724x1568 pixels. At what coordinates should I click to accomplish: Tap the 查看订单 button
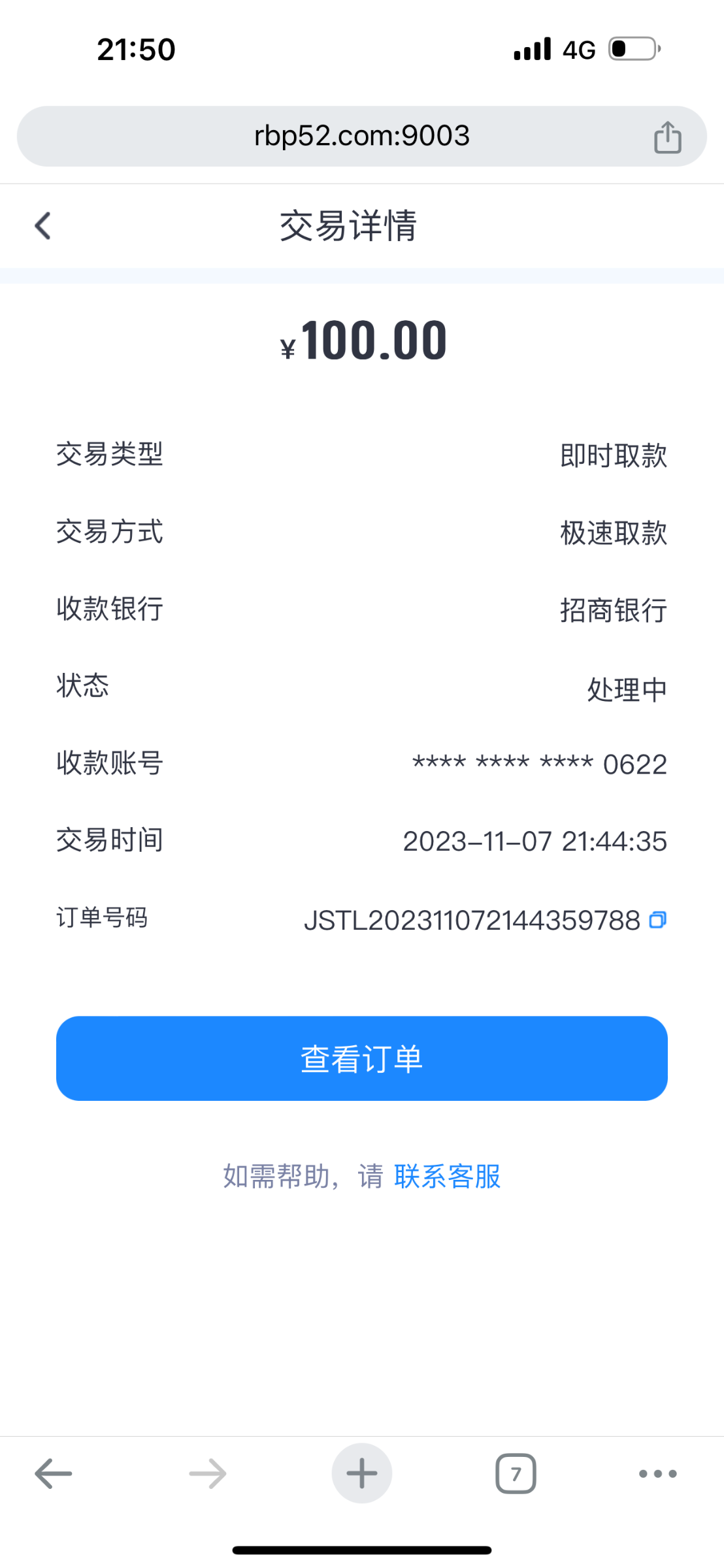(x=362, y=1058)
